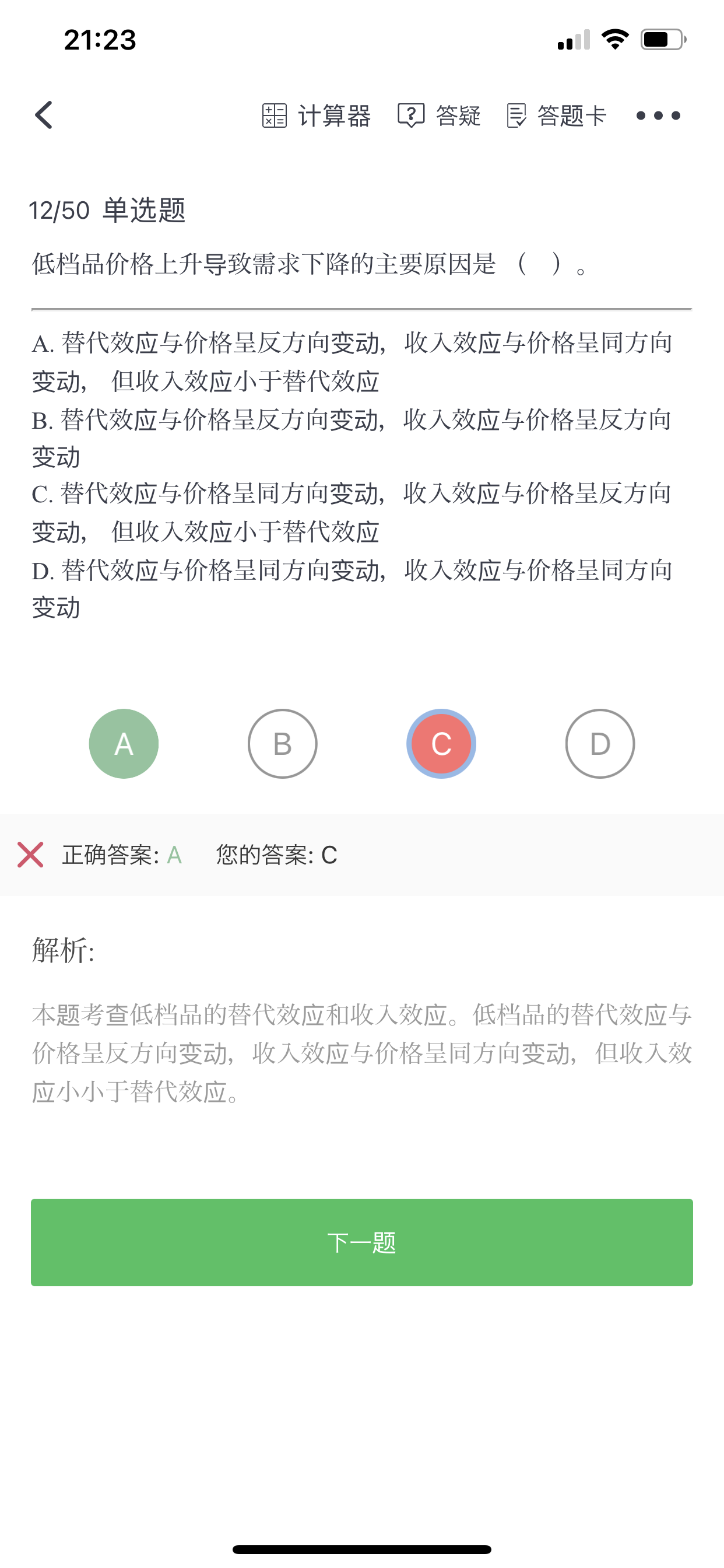This screenshot has width=724, height=1568.
Task: Tap 下一题 to go to next question
Action: tap(362, 1242)
